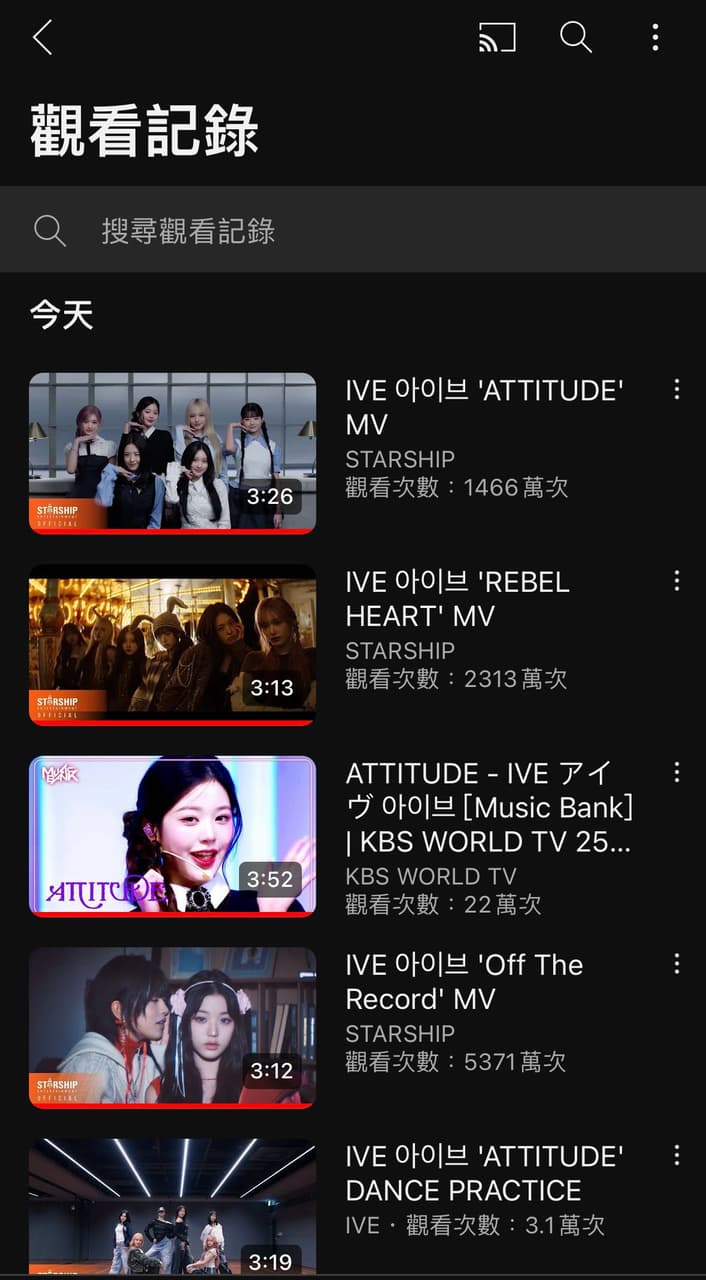Image resolution: width=706 pixels, height=1280 pixels.
Task: Tap the 搜尋觀看記錄 search field
Action: pyautogui.click(x=353, y=230)
